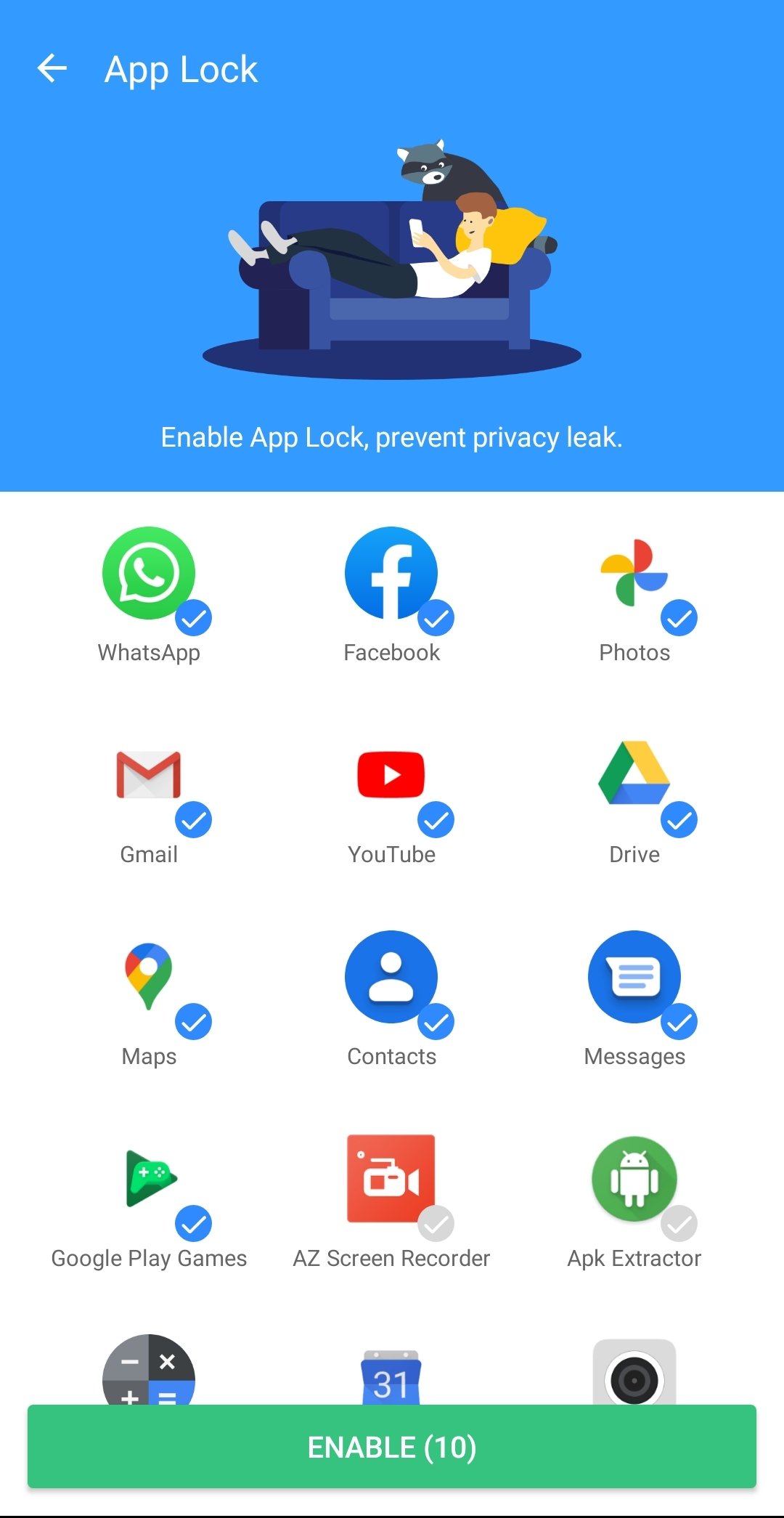Toggle Photos app selection
784x1518 pixels.
635,594
